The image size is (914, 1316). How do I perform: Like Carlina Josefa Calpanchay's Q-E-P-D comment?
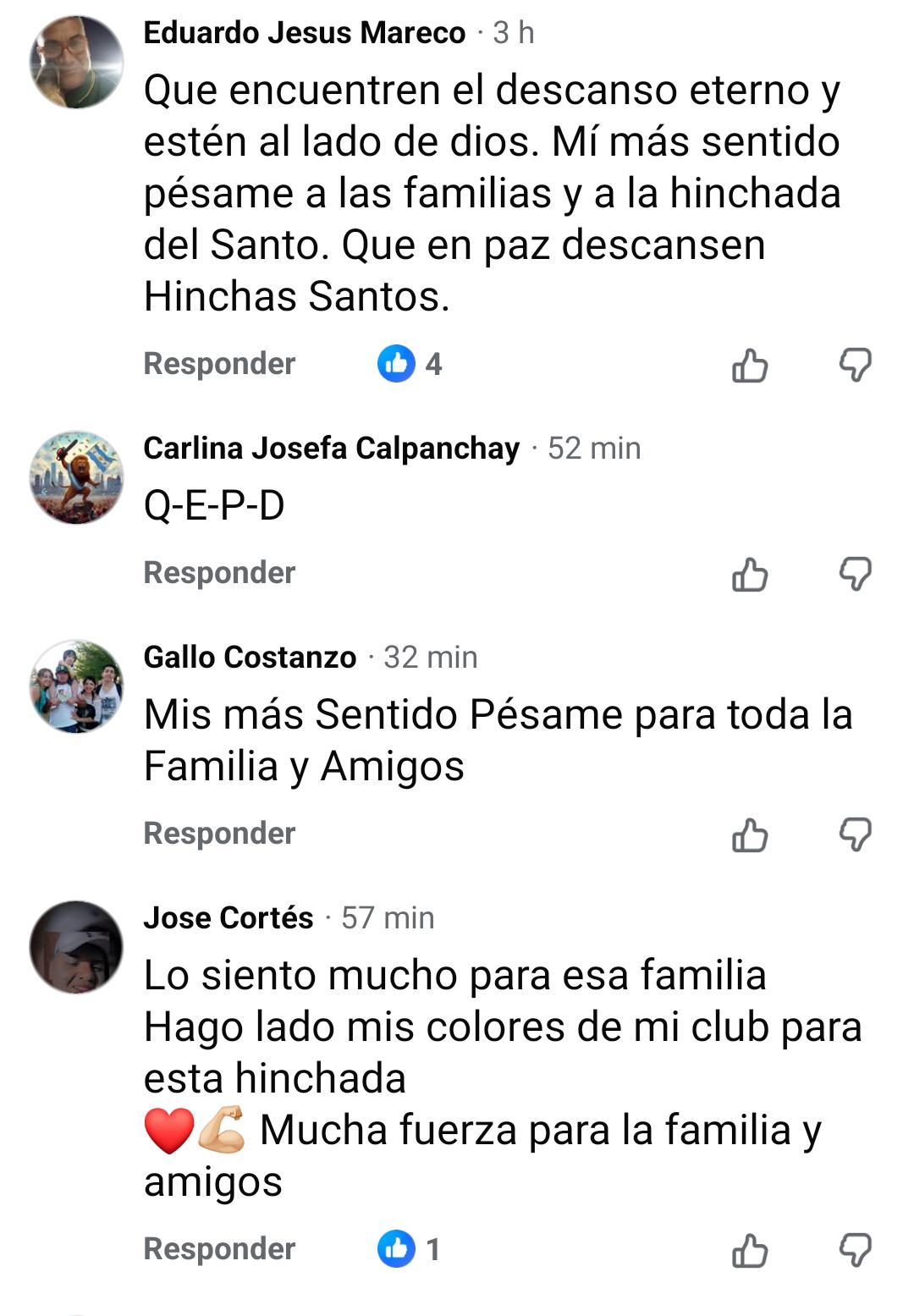pyautogui.click(x=749, y=575)
